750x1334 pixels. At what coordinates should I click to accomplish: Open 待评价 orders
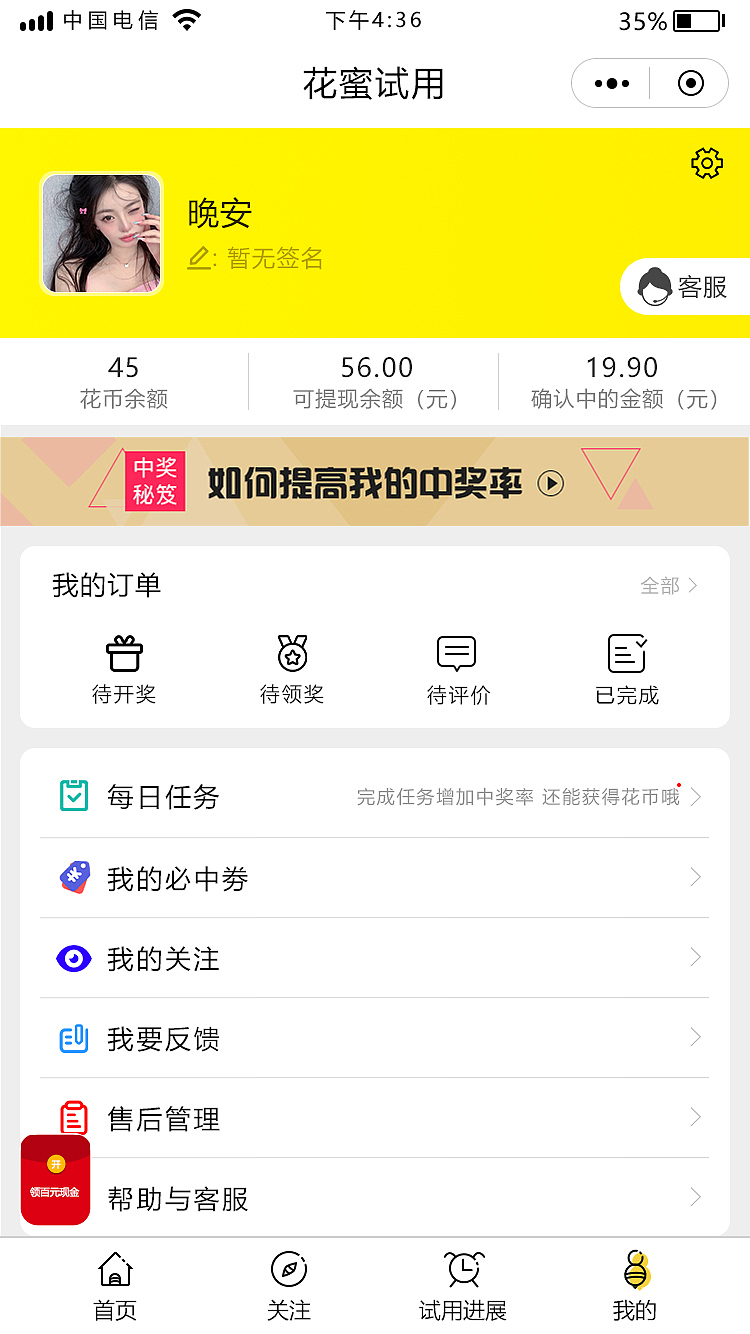[458, 670]
